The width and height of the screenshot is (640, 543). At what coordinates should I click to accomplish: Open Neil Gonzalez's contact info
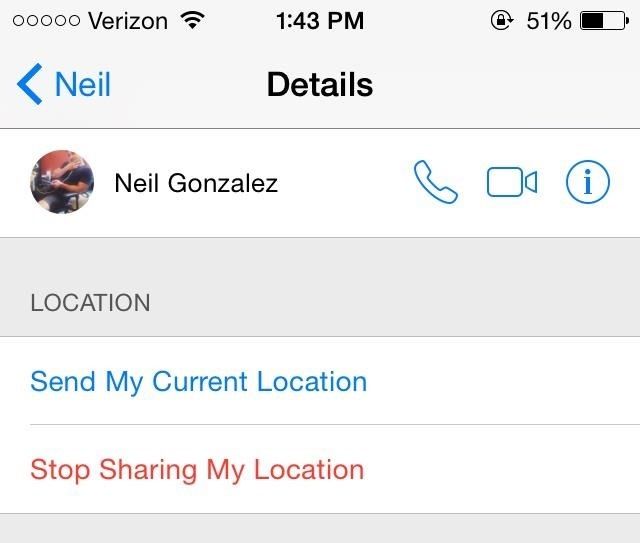[x=588, y=183]
